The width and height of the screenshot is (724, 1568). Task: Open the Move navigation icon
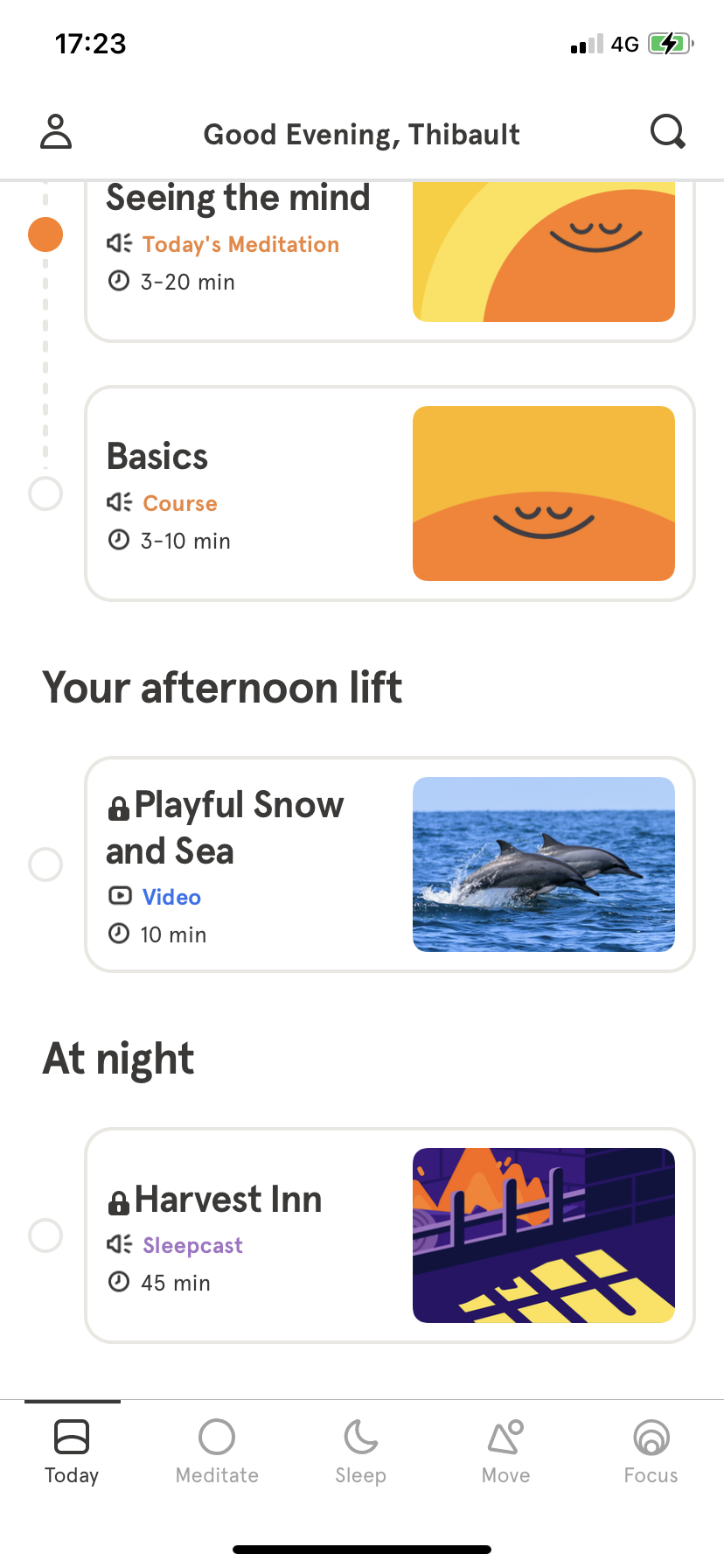(x=505, y=1435)
